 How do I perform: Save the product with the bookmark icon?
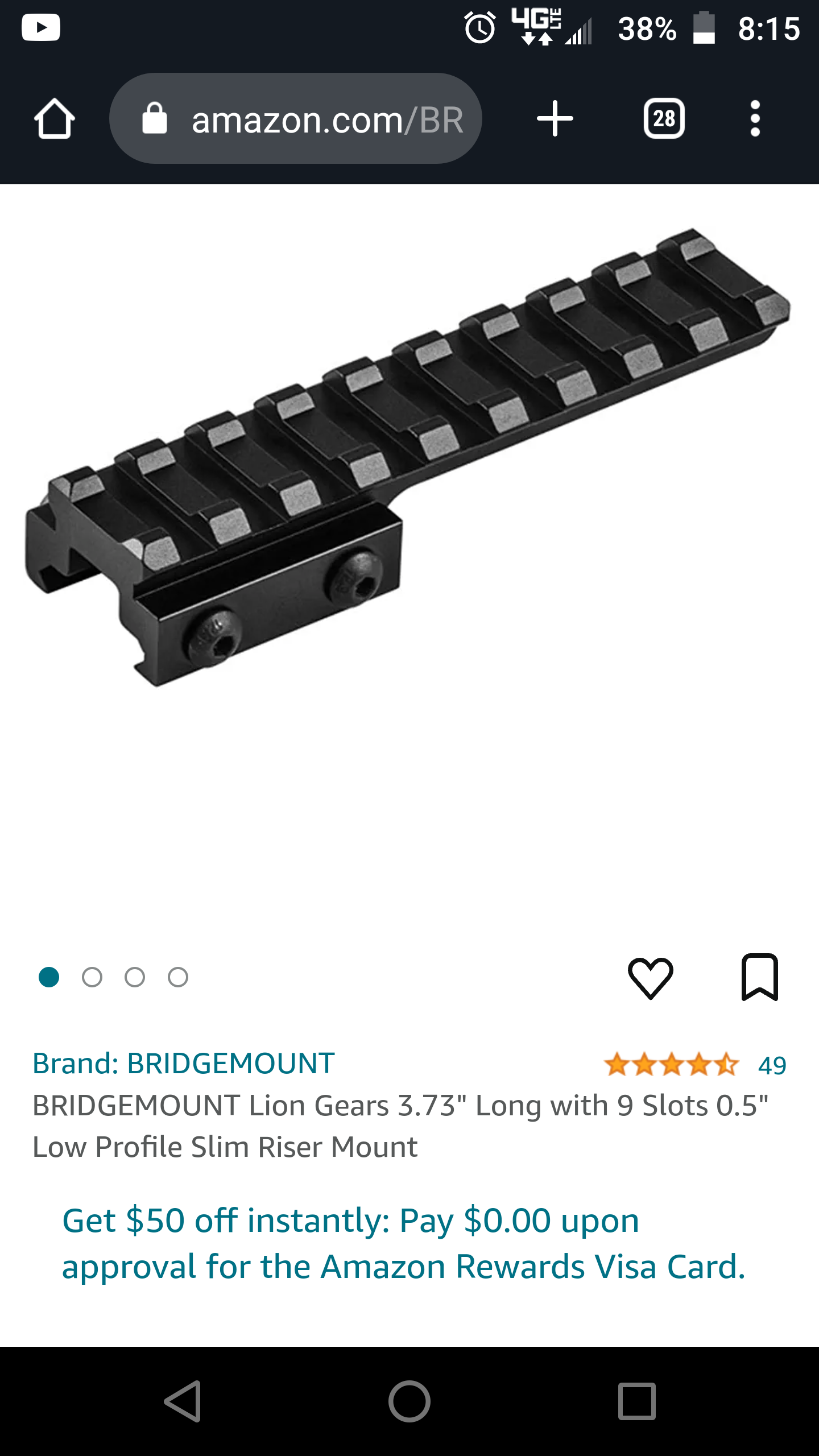[759, 977]
